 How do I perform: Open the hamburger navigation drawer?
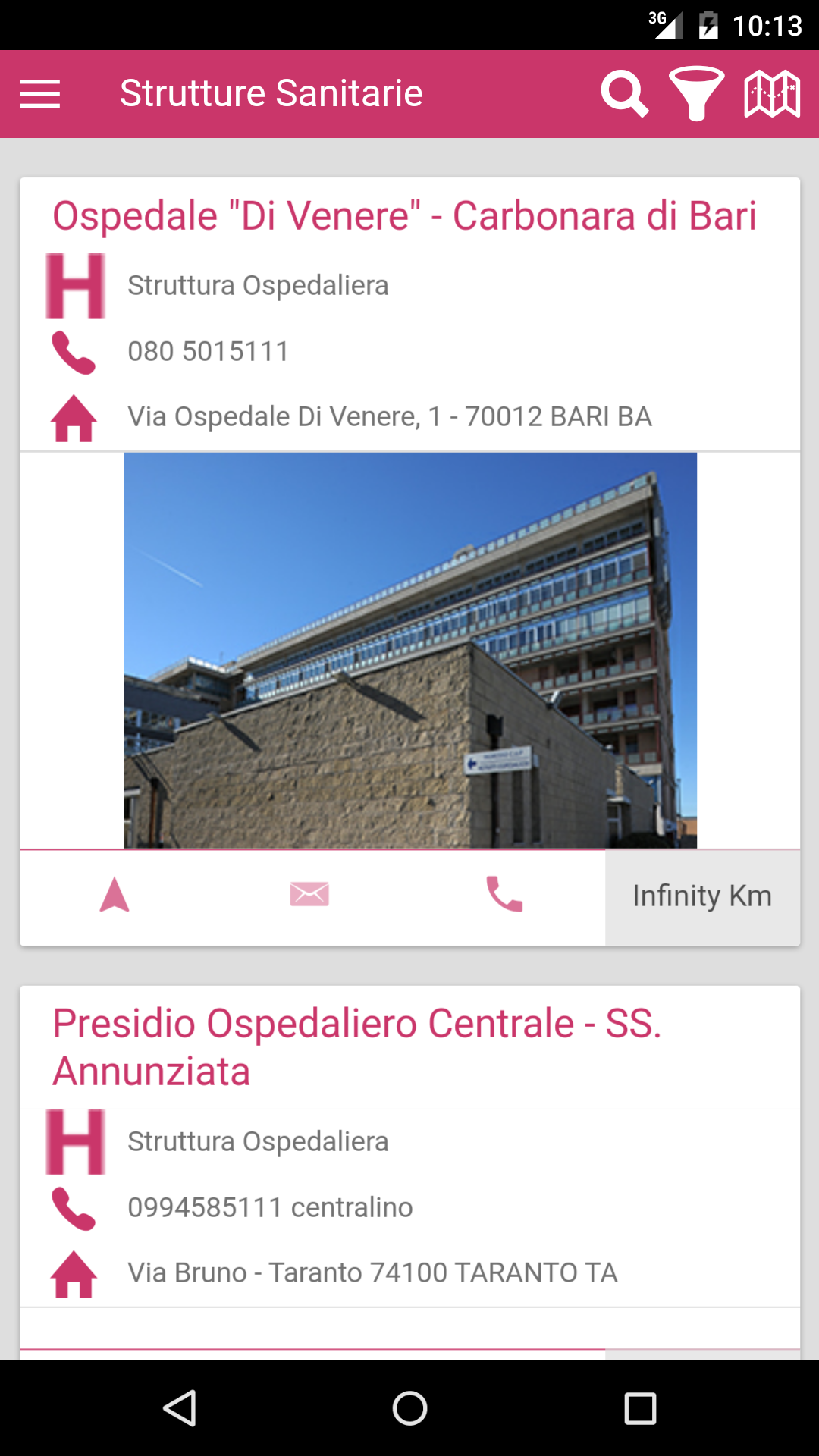pyautogui.click(x=39, y=94)
